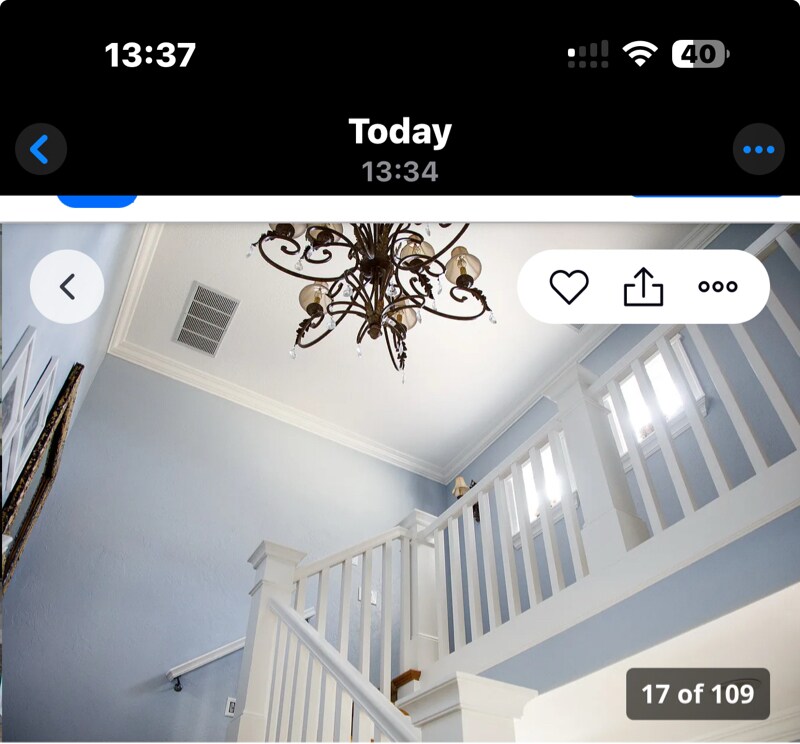Go back using the blue chevron in the top bar
The image size is (800, 744).
(40, 149)
